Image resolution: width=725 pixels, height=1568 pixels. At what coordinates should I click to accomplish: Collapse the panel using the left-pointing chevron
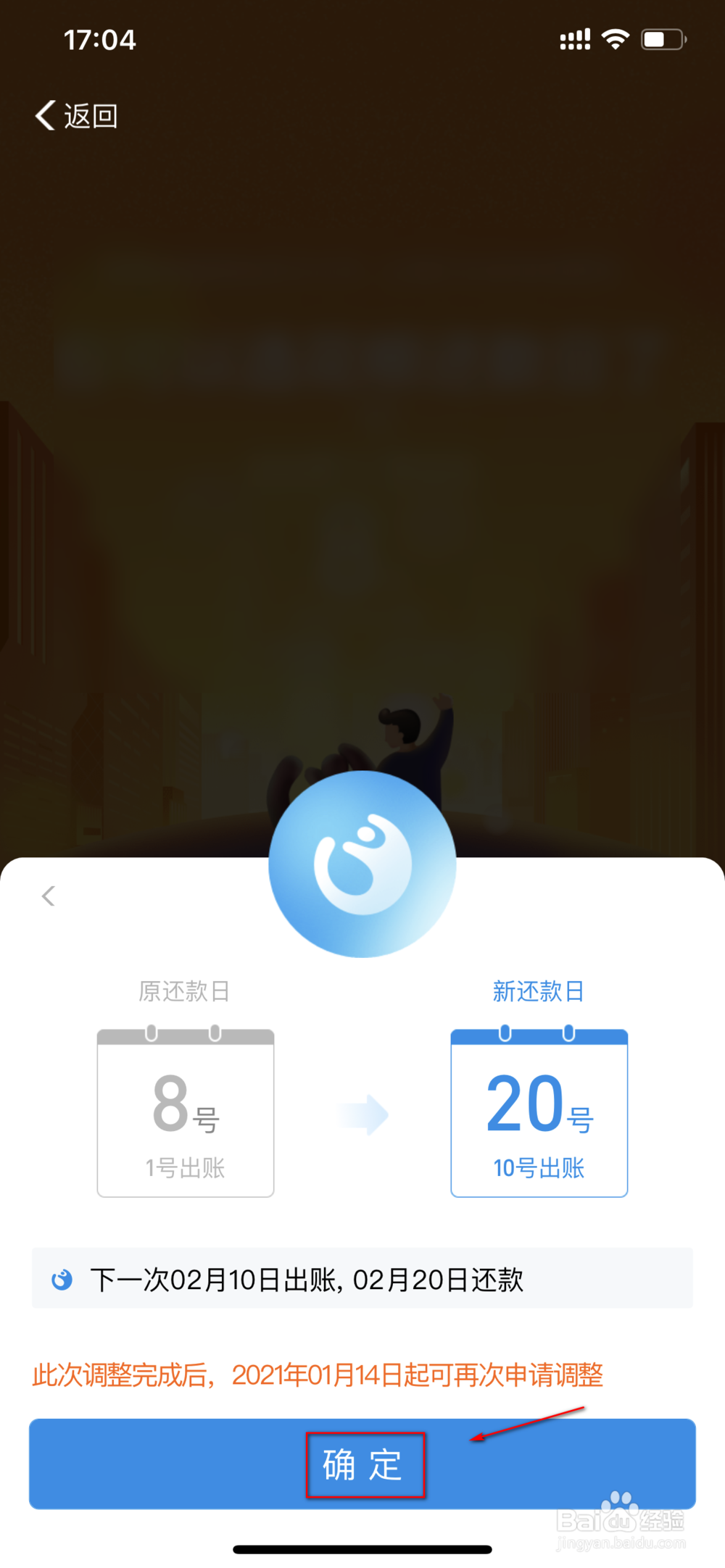click(x=48, y=896)
